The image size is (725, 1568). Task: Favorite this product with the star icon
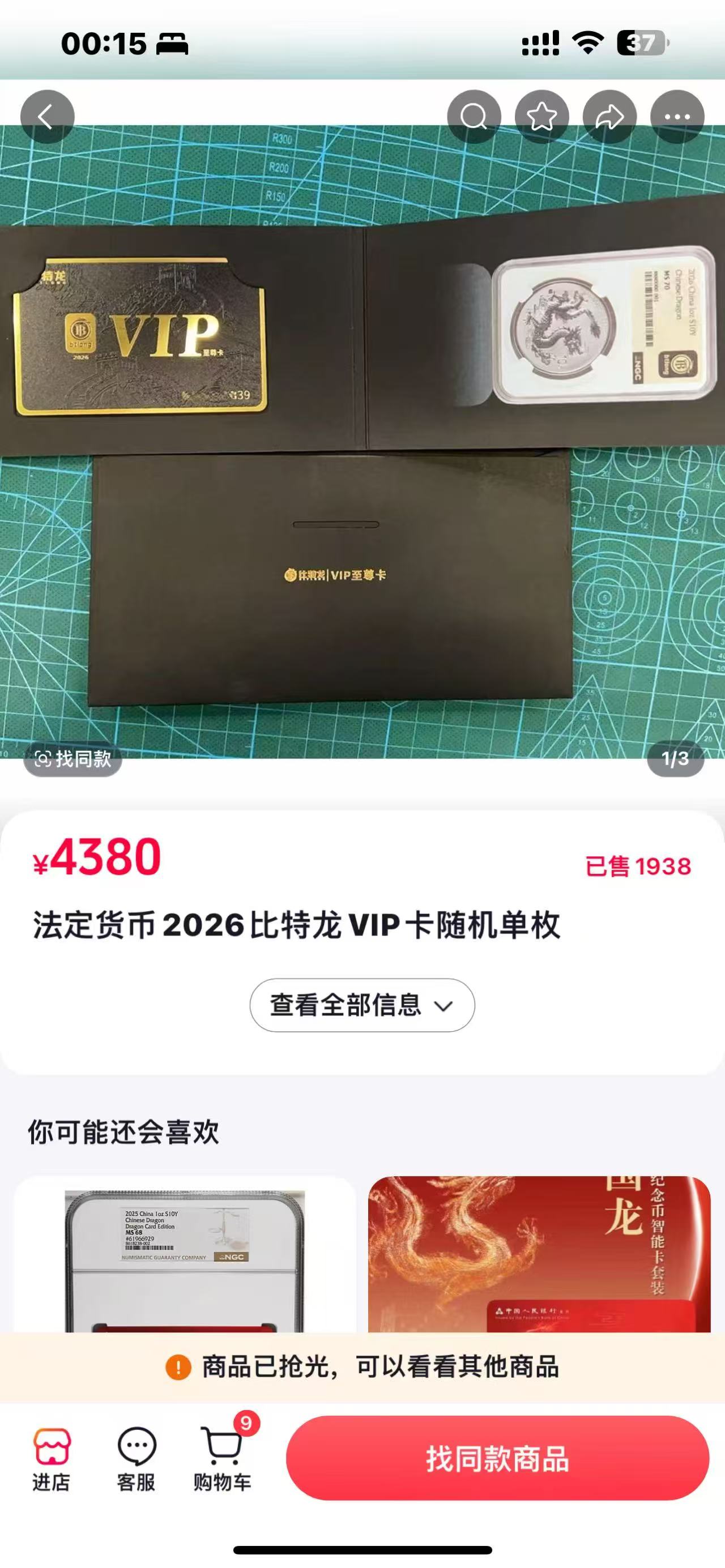click(542, 116)
